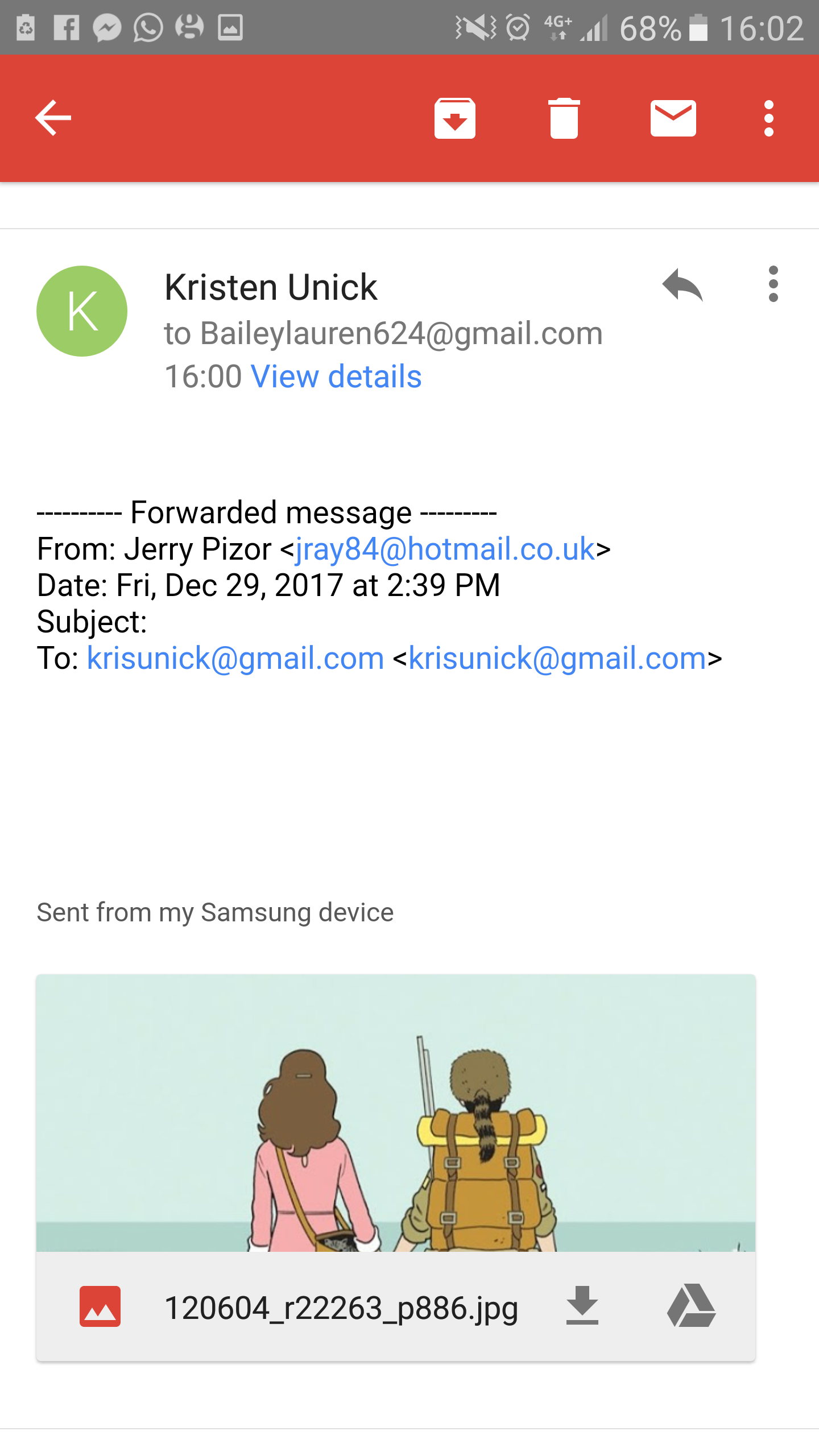Open message options next to reply arrow
Screen dimensions: 819x1456
click(x=773, y=284)
